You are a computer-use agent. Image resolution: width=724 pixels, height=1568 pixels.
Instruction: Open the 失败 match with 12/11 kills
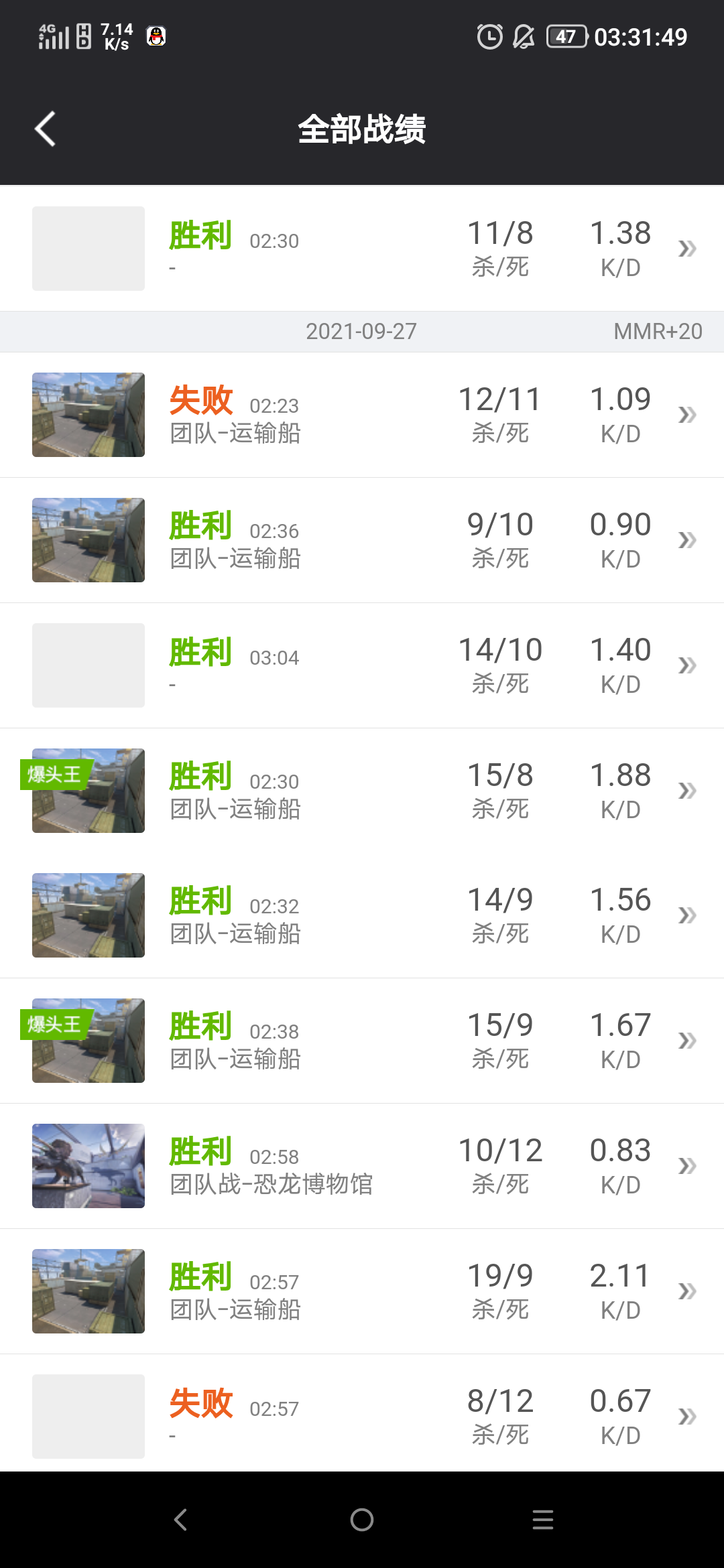coord(362,415)
